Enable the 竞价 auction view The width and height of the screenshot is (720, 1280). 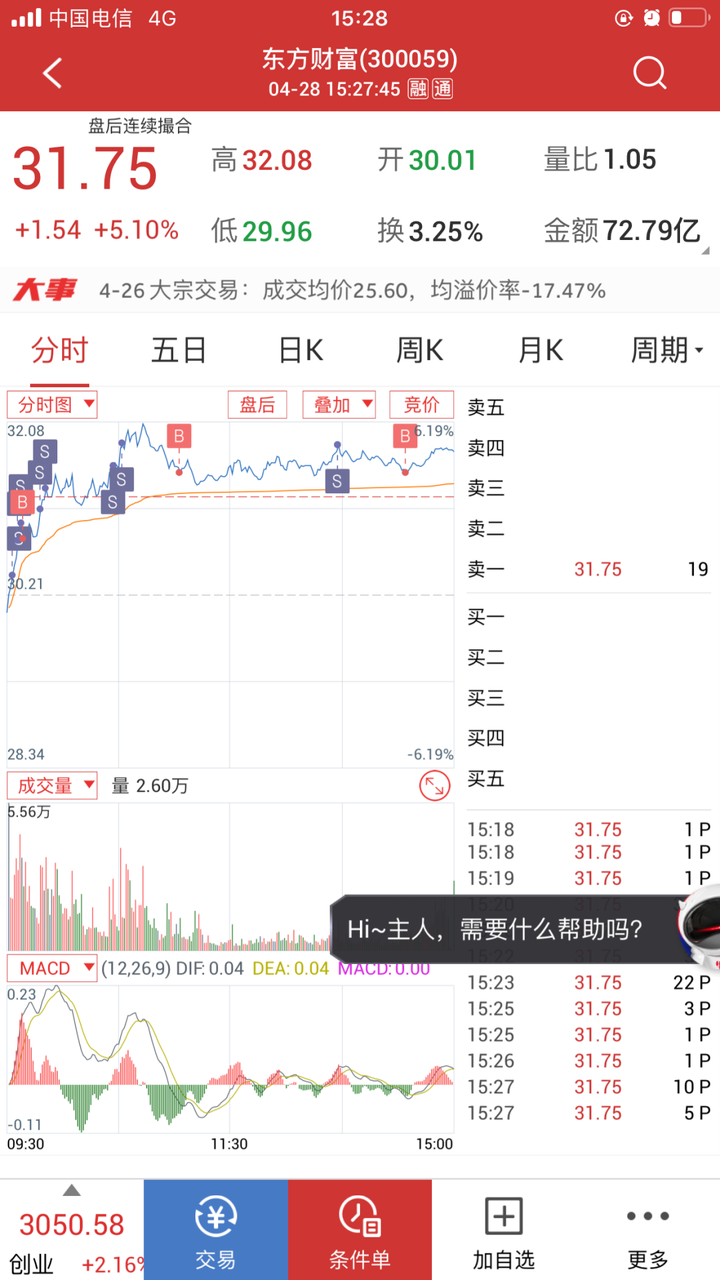click(x=421, y=404)
